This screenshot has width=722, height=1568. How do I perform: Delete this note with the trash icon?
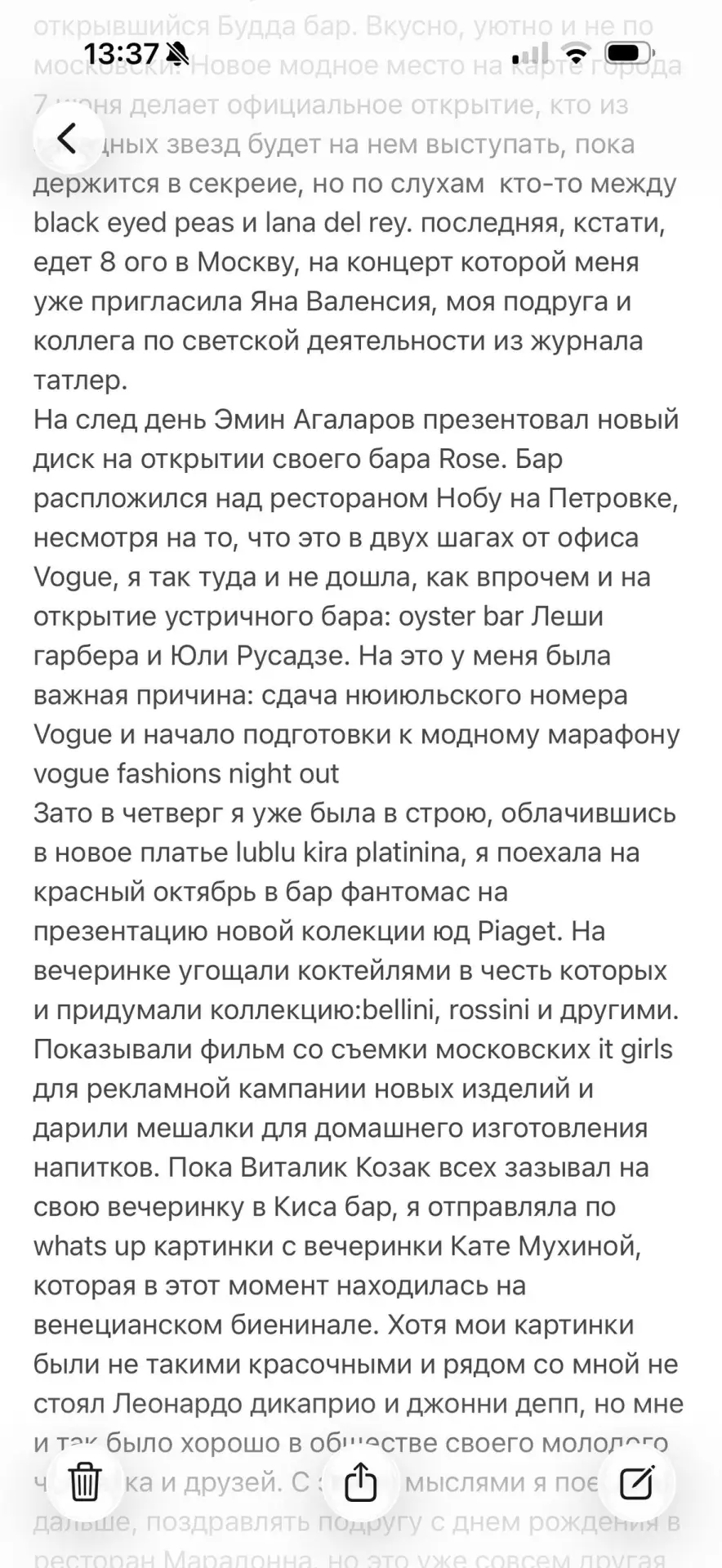84,1481
